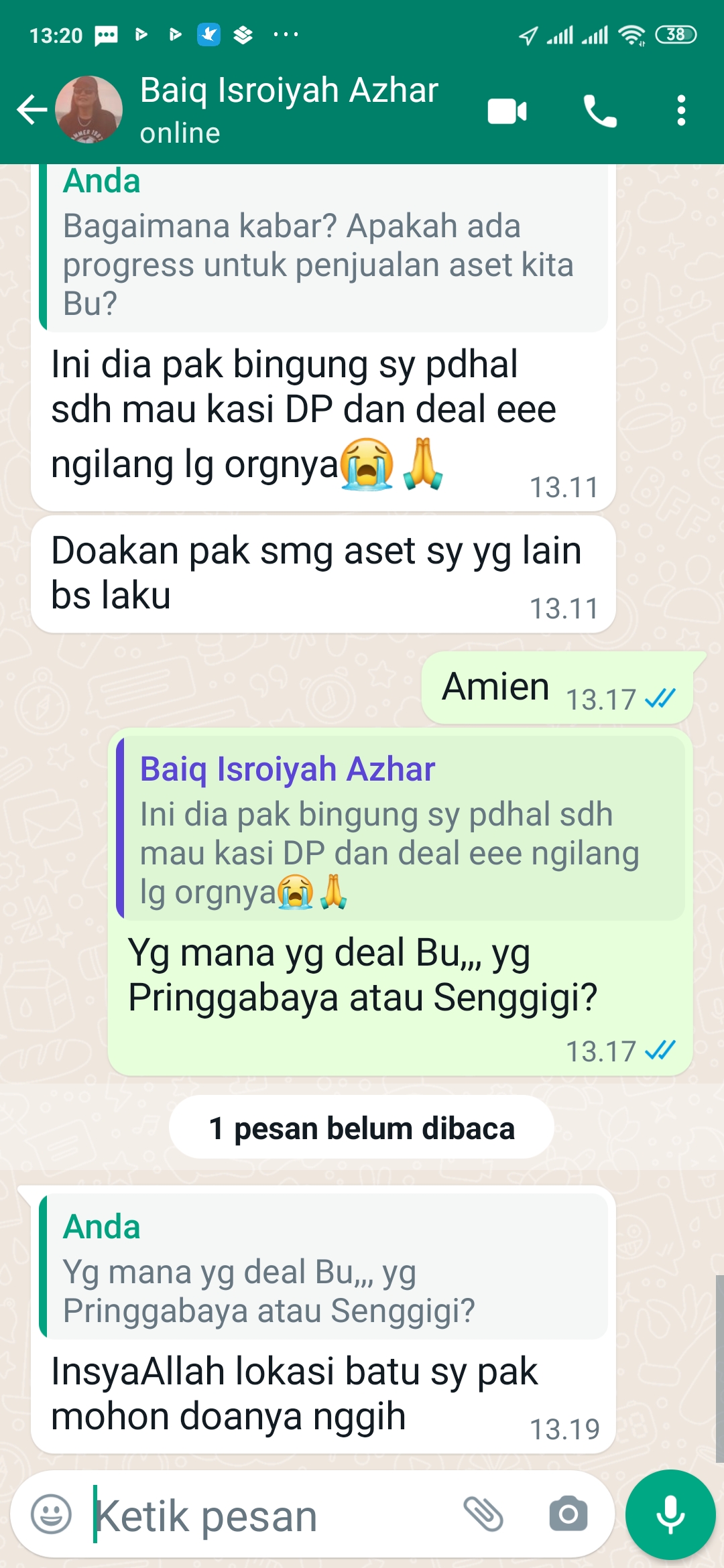Attach a file with the paperclip
Viewport: 724px width, 1568px height.
point(483,1514)
